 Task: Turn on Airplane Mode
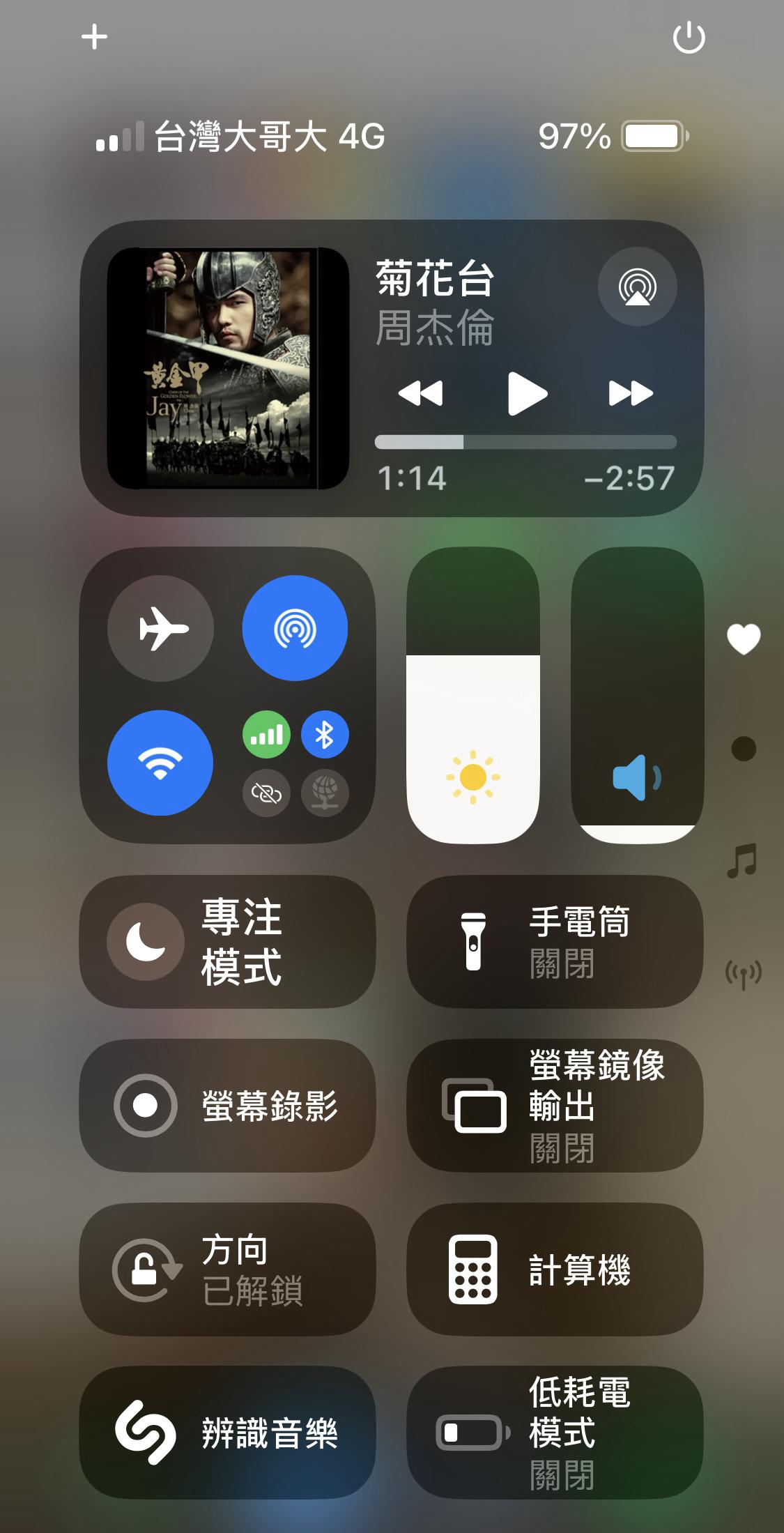[160, 628]
